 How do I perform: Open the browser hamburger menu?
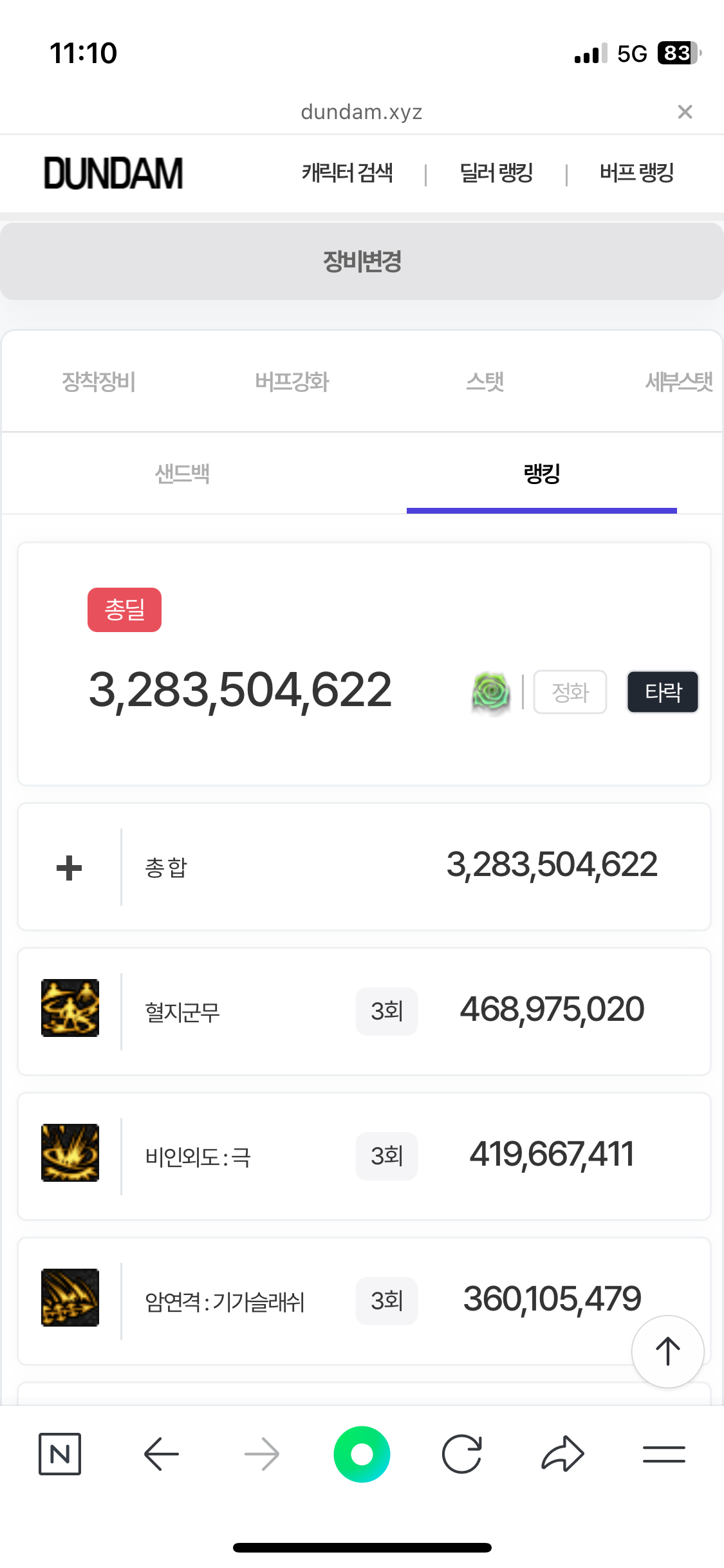664,1454
